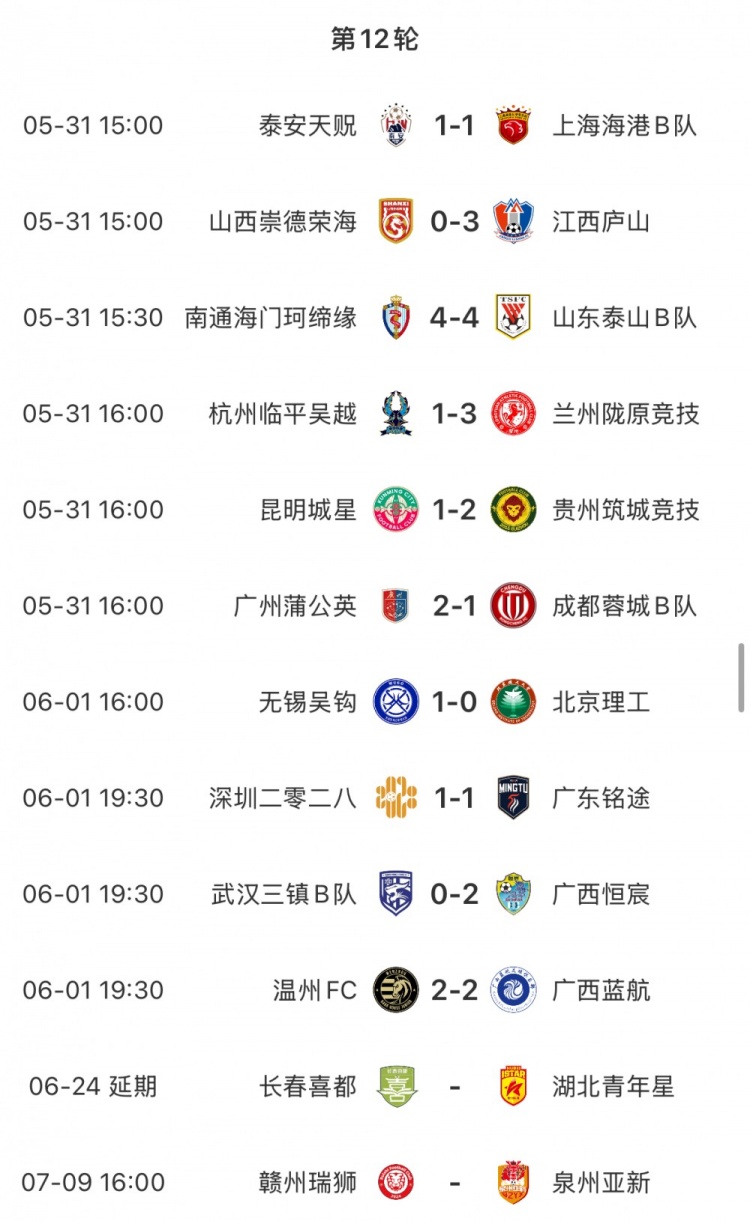Open the 无锡吴钩 vs 北京理工 match
The height and width of the screenshot is (1221, 750).
tap(455, 702)
